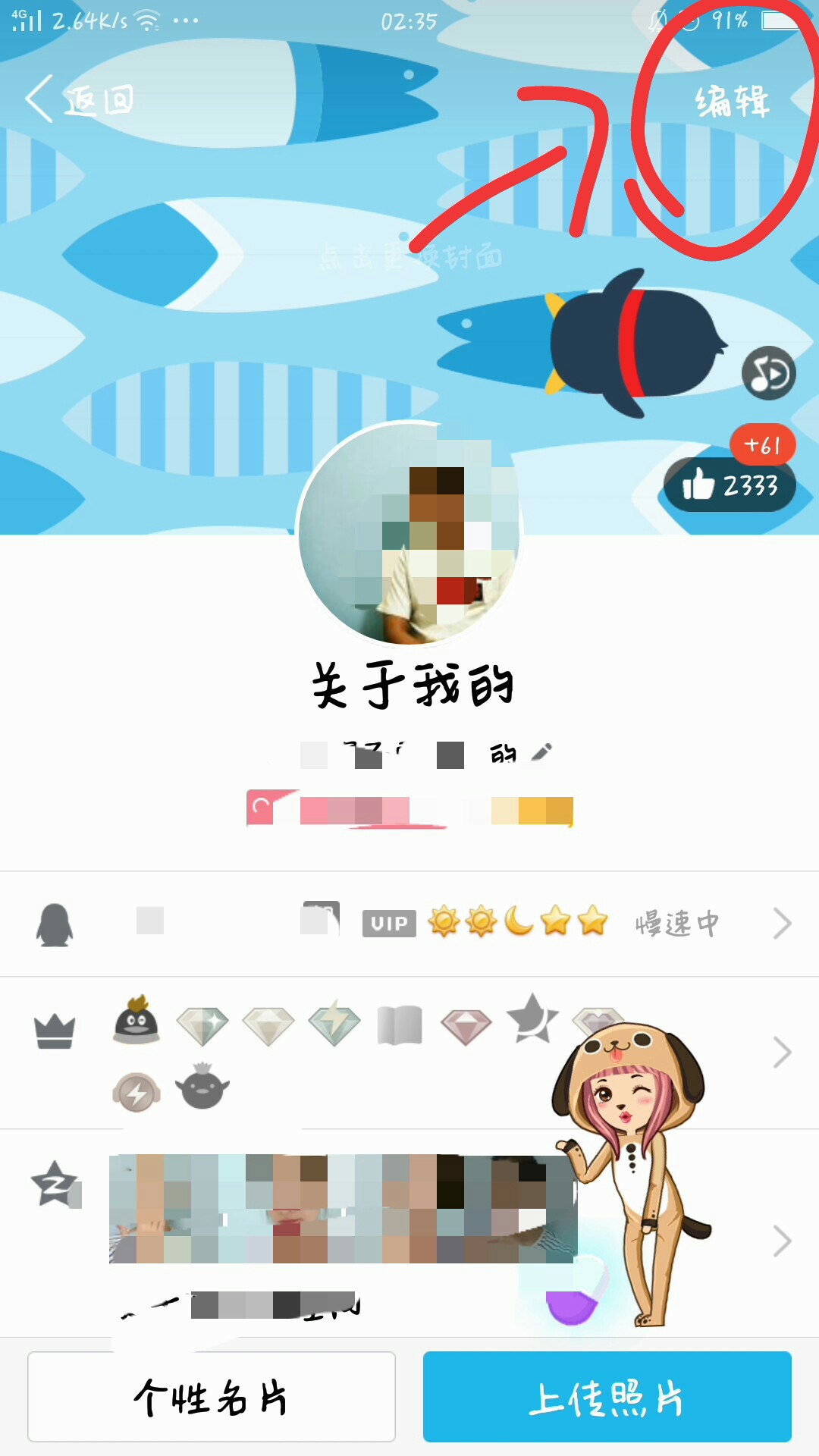The image size is (819, 1456).
Task: Open the round profile avatar photo
Action: pyautogui.click(x=409, y=534)
